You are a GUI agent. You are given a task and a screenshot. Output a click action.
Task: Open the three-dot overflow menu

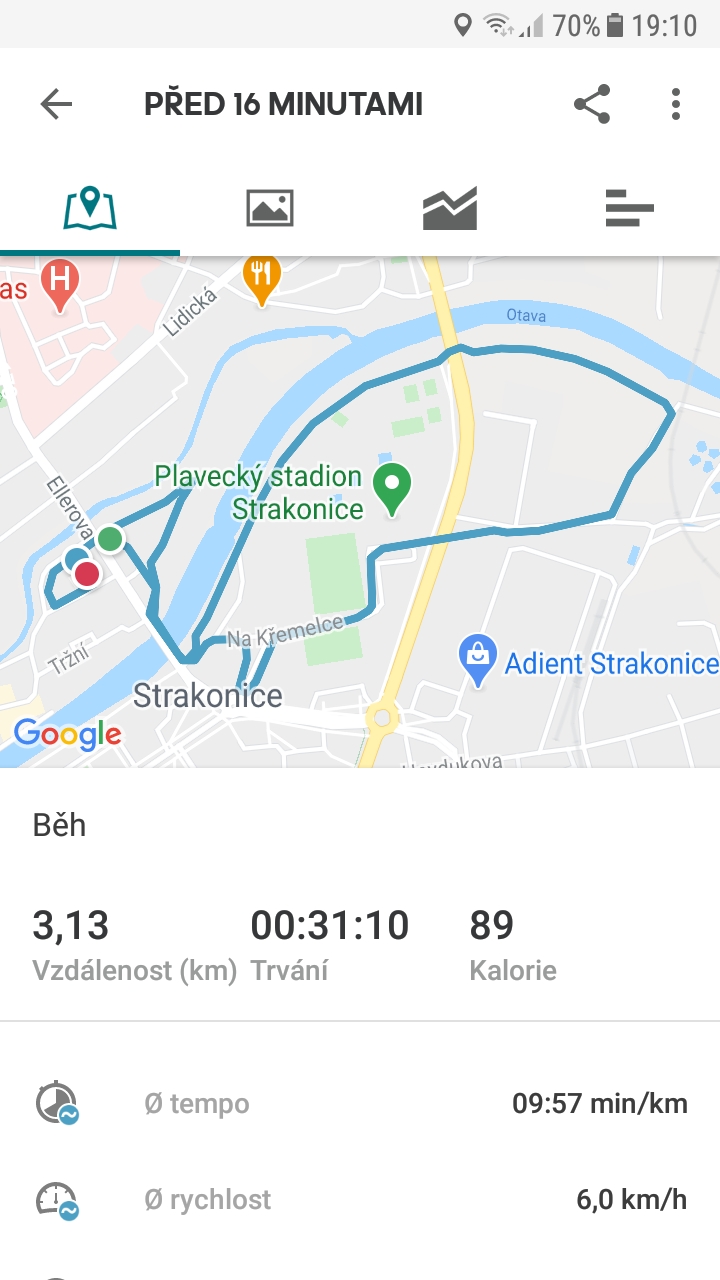pos(676,104)
